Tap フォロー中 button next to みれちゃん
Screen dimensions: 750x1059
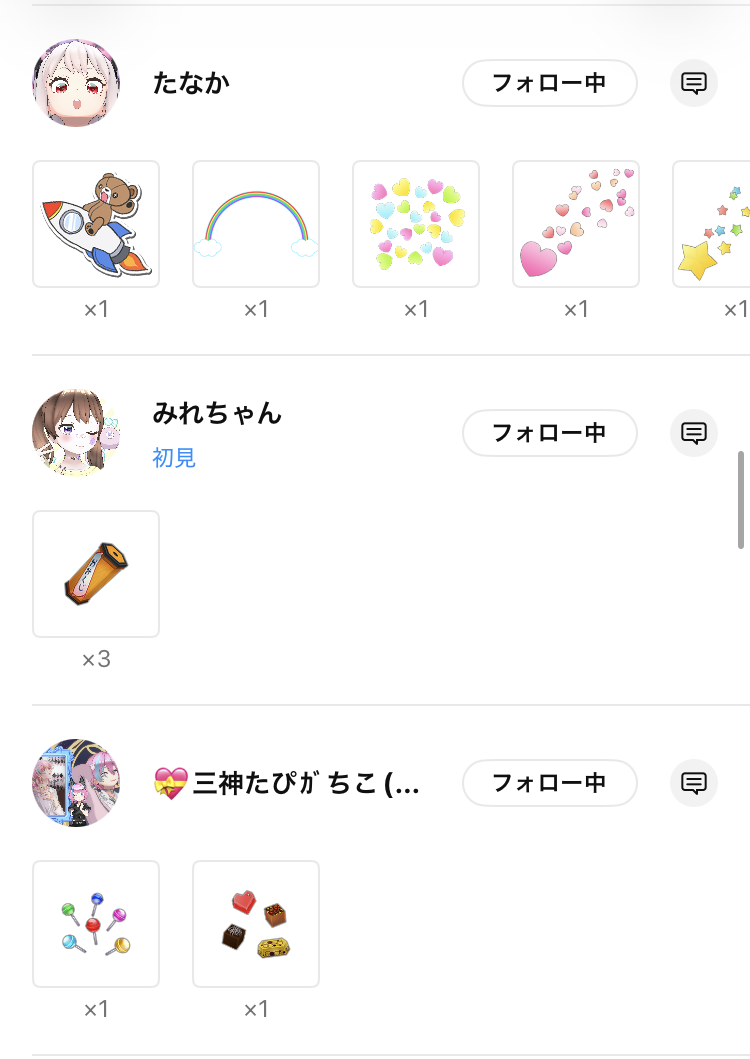click(x=549, y=433)
